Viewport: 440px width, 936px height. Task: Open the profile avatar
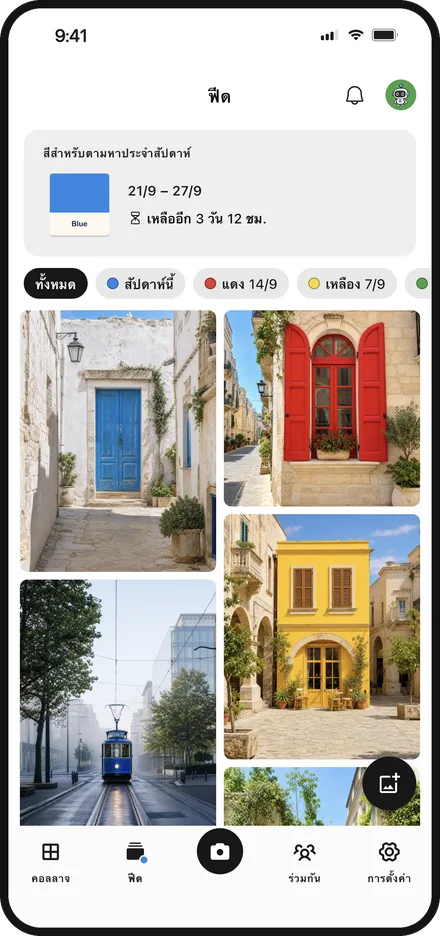(401, 95)
